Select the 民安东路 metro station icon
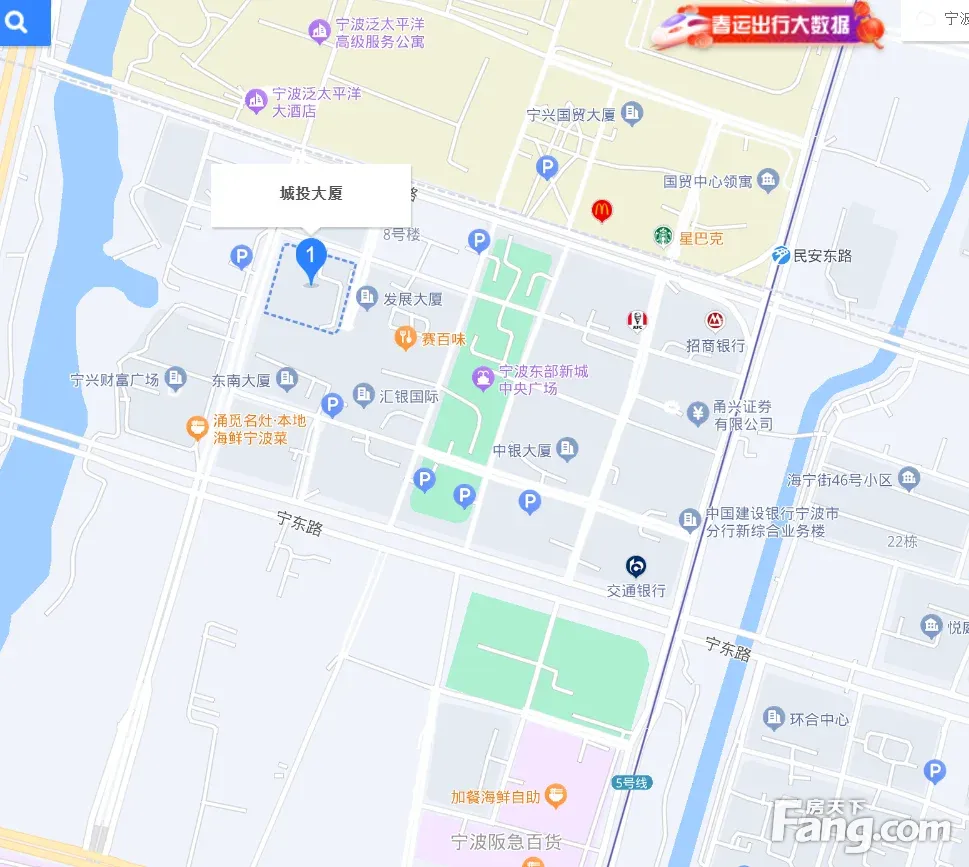 pos(781,256)
